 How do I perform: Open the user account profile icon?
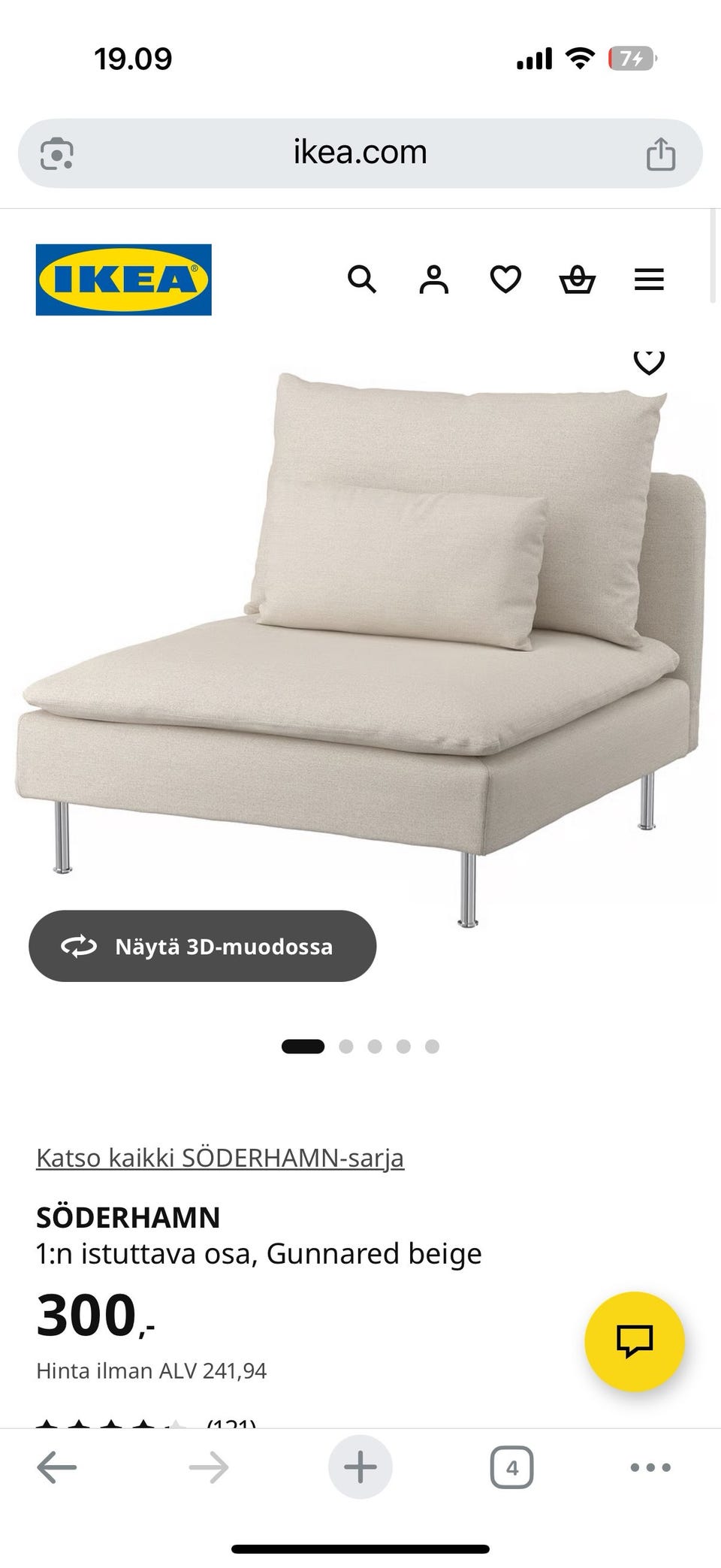433,279
